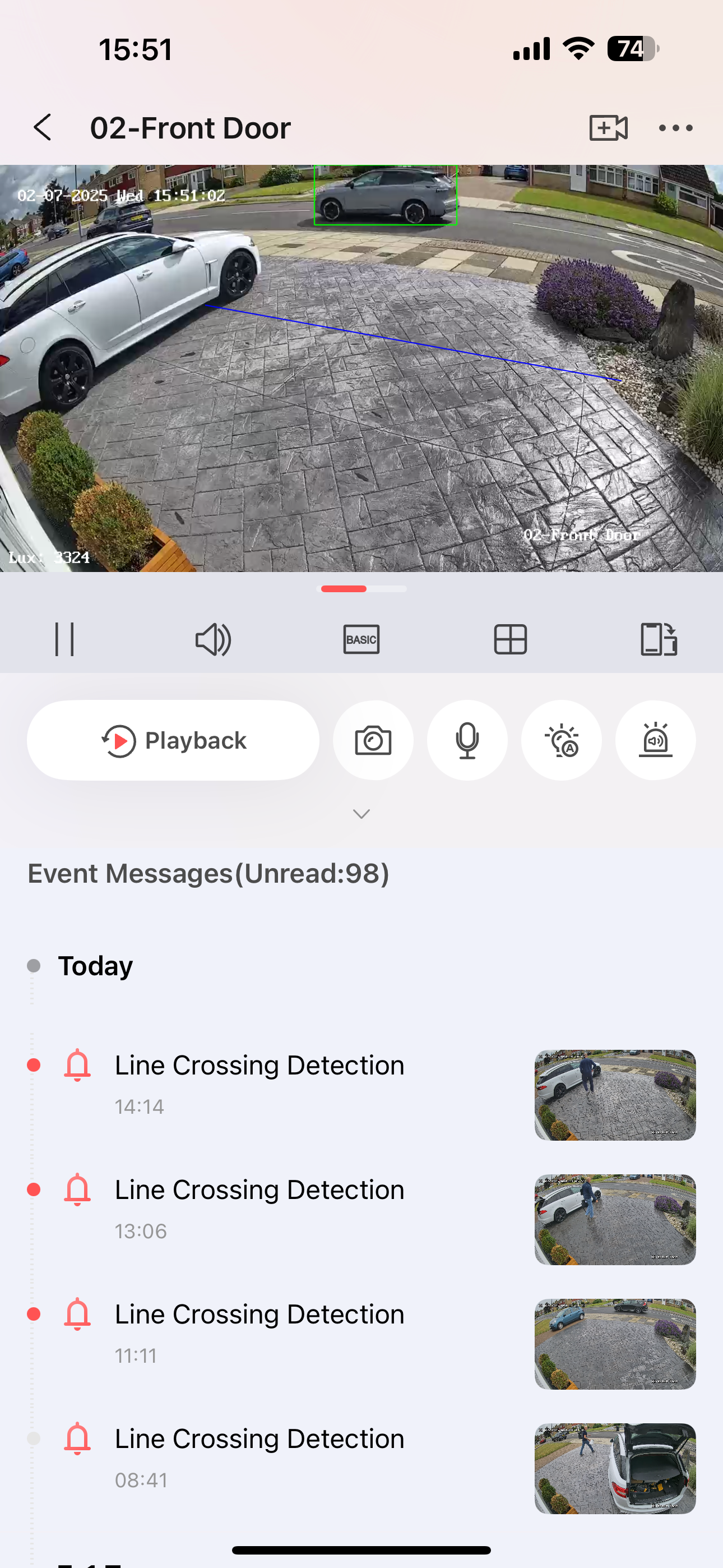Open Playback recordings
Image resolution: width=723 pixels, height=1568 pixels.
173,740
